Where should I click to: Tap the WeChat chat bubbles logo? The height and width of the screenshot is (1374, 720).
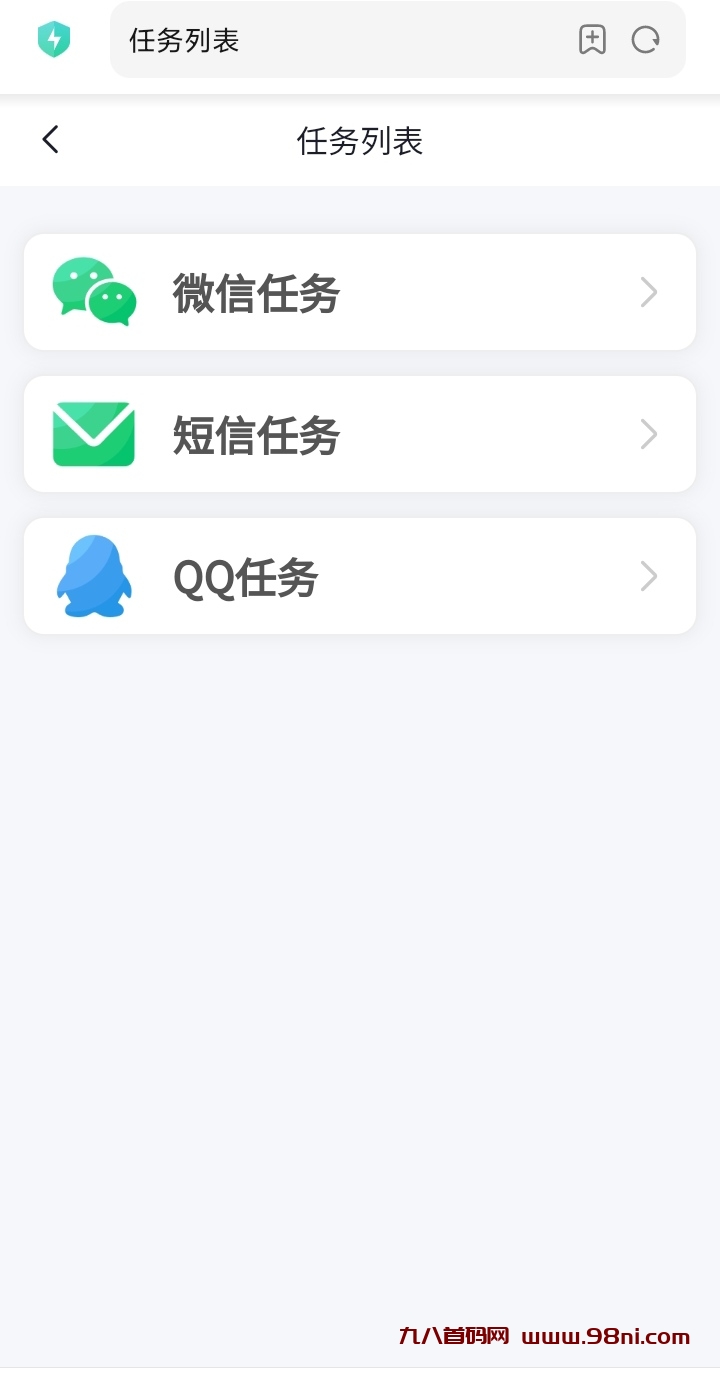[92, 292]
